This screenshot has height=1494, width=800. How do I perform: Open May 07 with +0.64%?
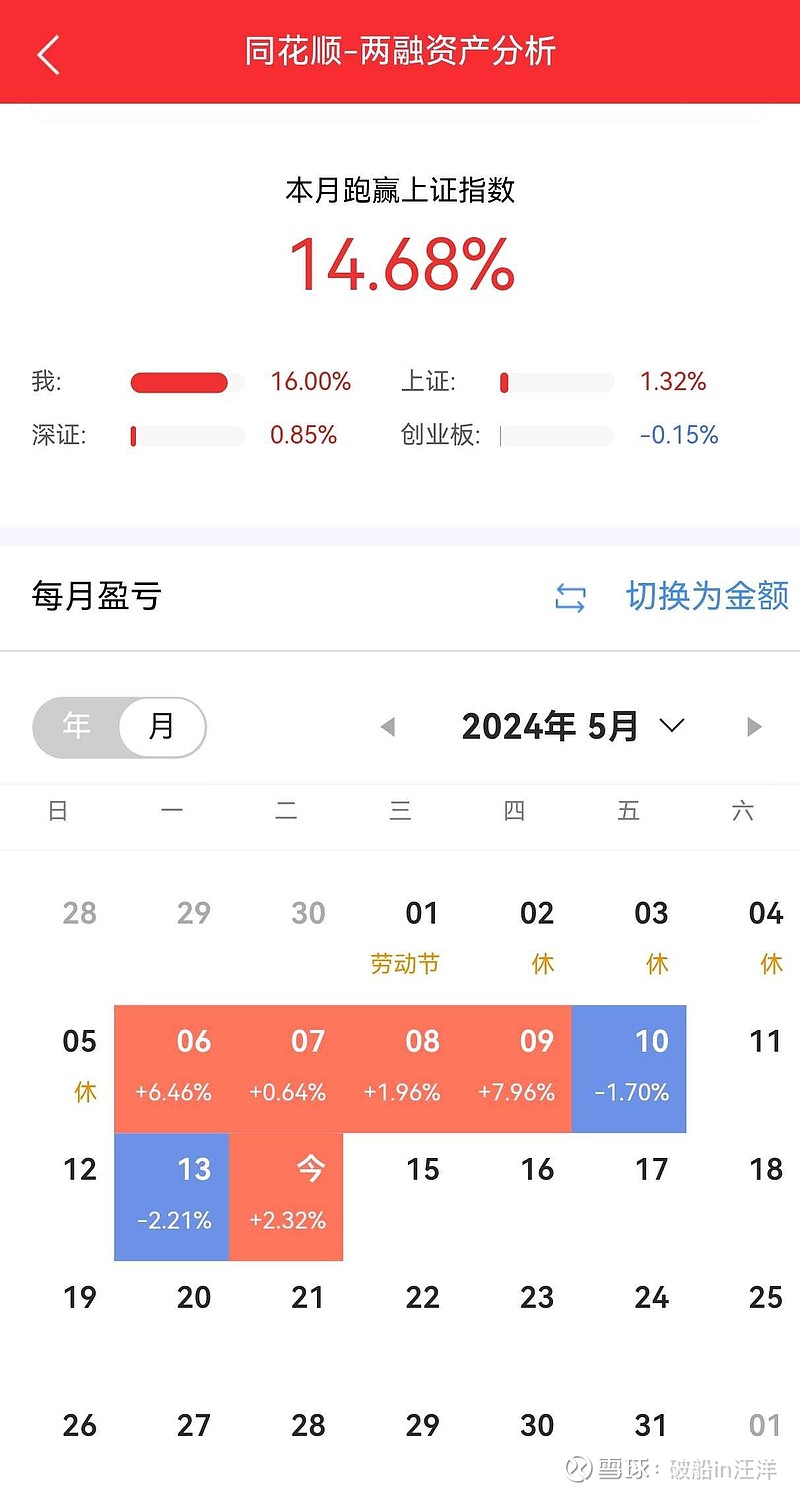click(286, 1069)
